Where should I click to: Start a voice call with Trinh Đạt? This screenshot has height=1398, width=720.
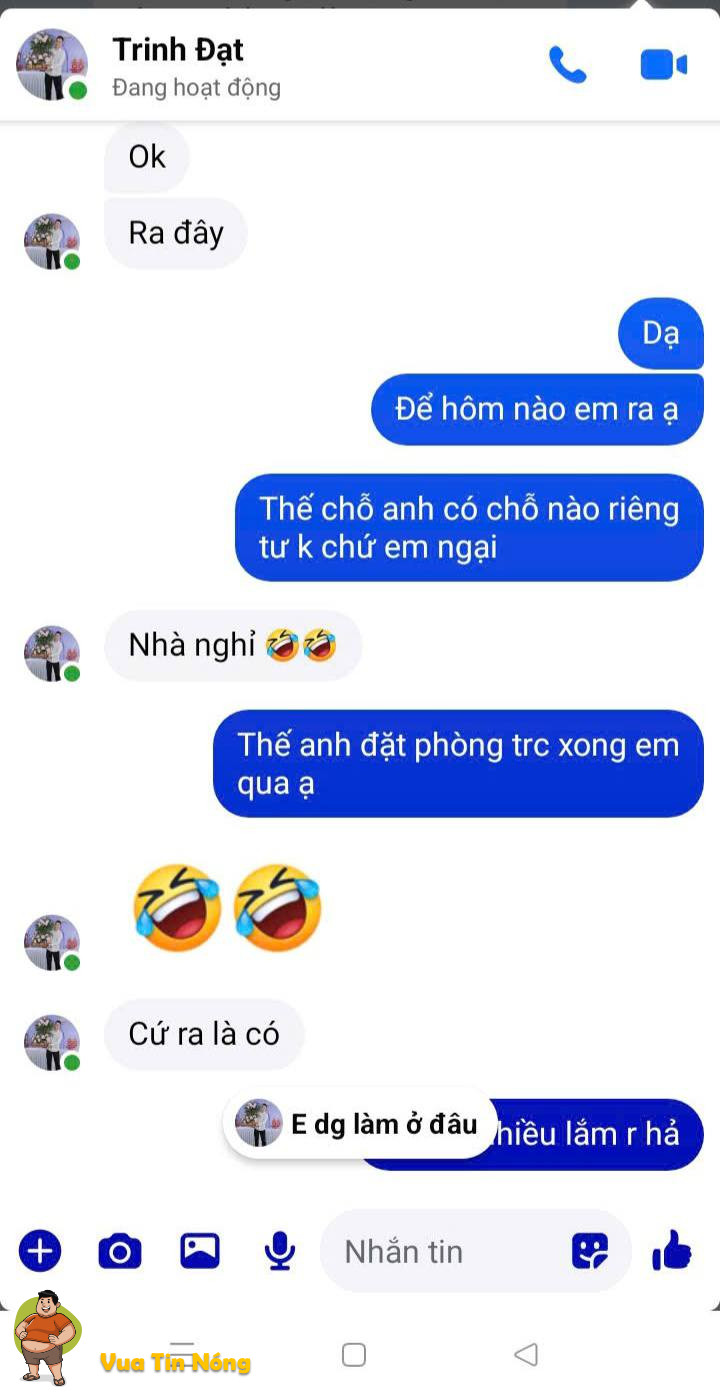[567, 65]
